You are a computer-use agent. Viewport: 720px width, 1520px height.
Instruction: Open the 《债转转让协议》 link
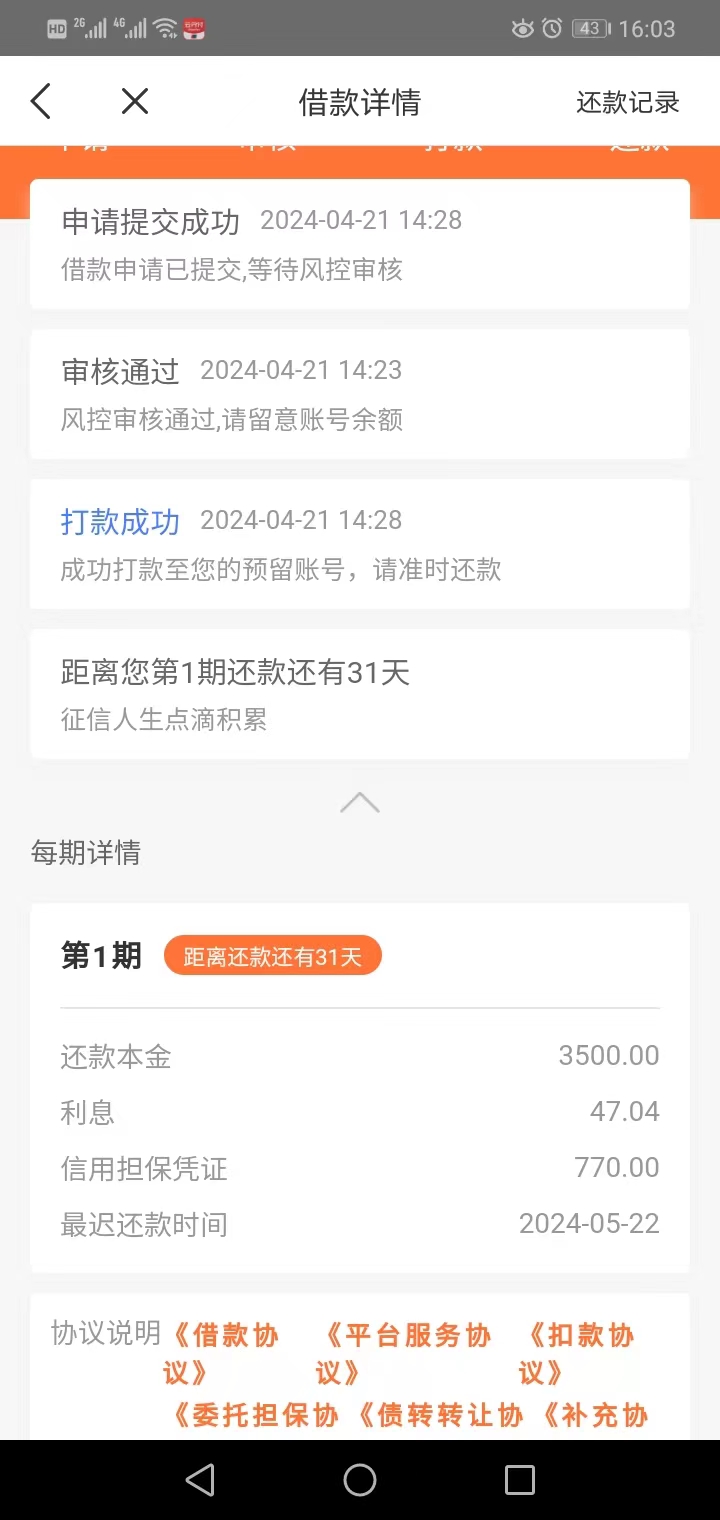click(438, 1416)
